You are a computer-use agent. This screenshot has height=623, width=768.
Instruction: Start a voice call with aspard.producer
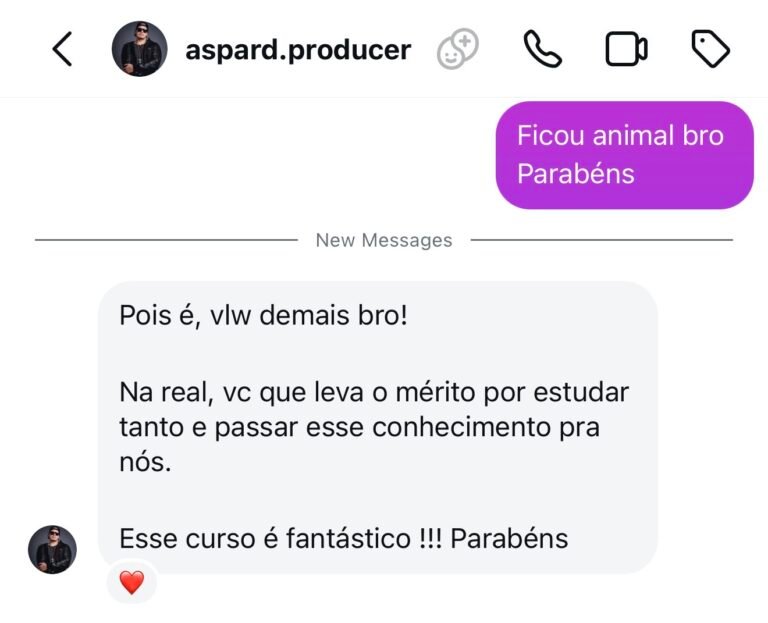pos(542,49)
